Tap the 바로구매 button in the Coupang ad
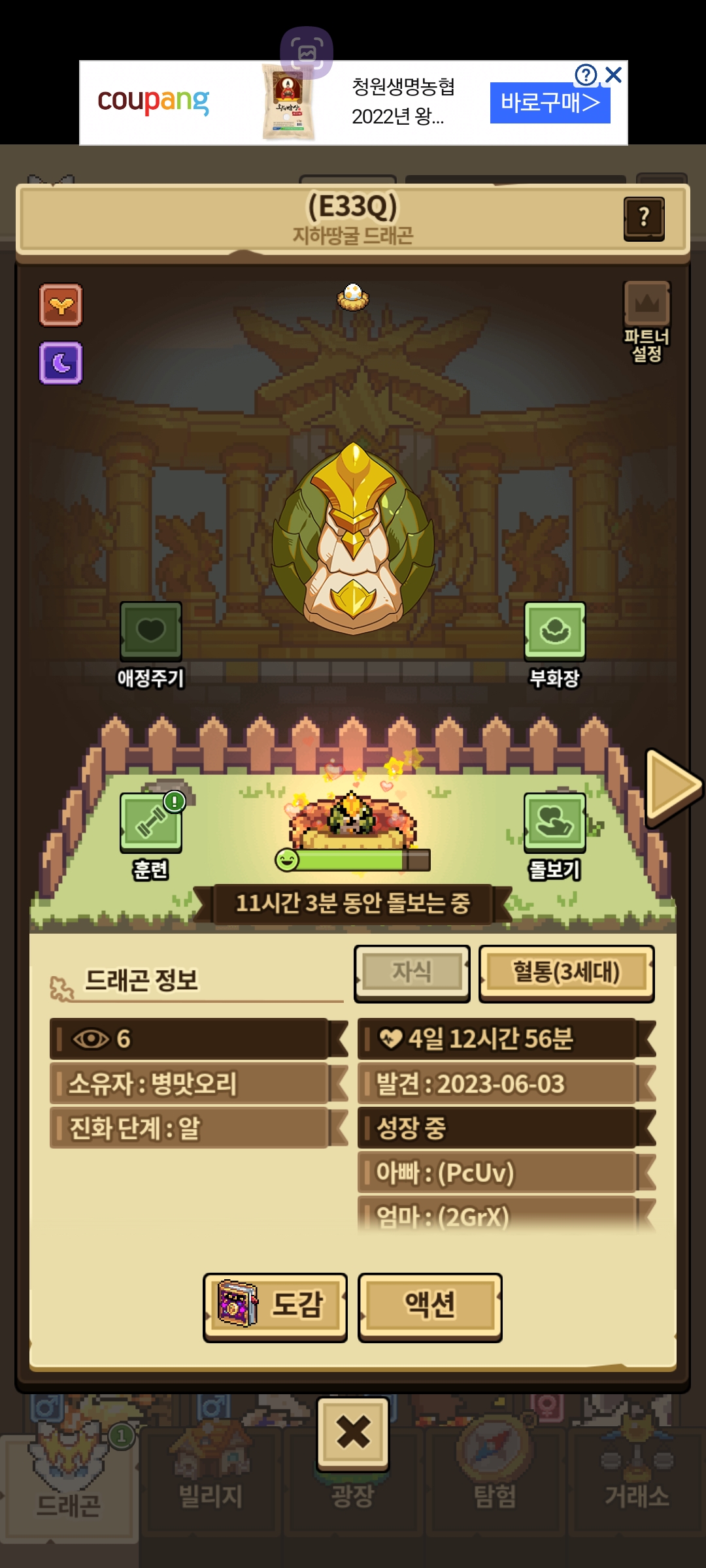This screenshot has height=1568, width=706. tap(550, 103)
